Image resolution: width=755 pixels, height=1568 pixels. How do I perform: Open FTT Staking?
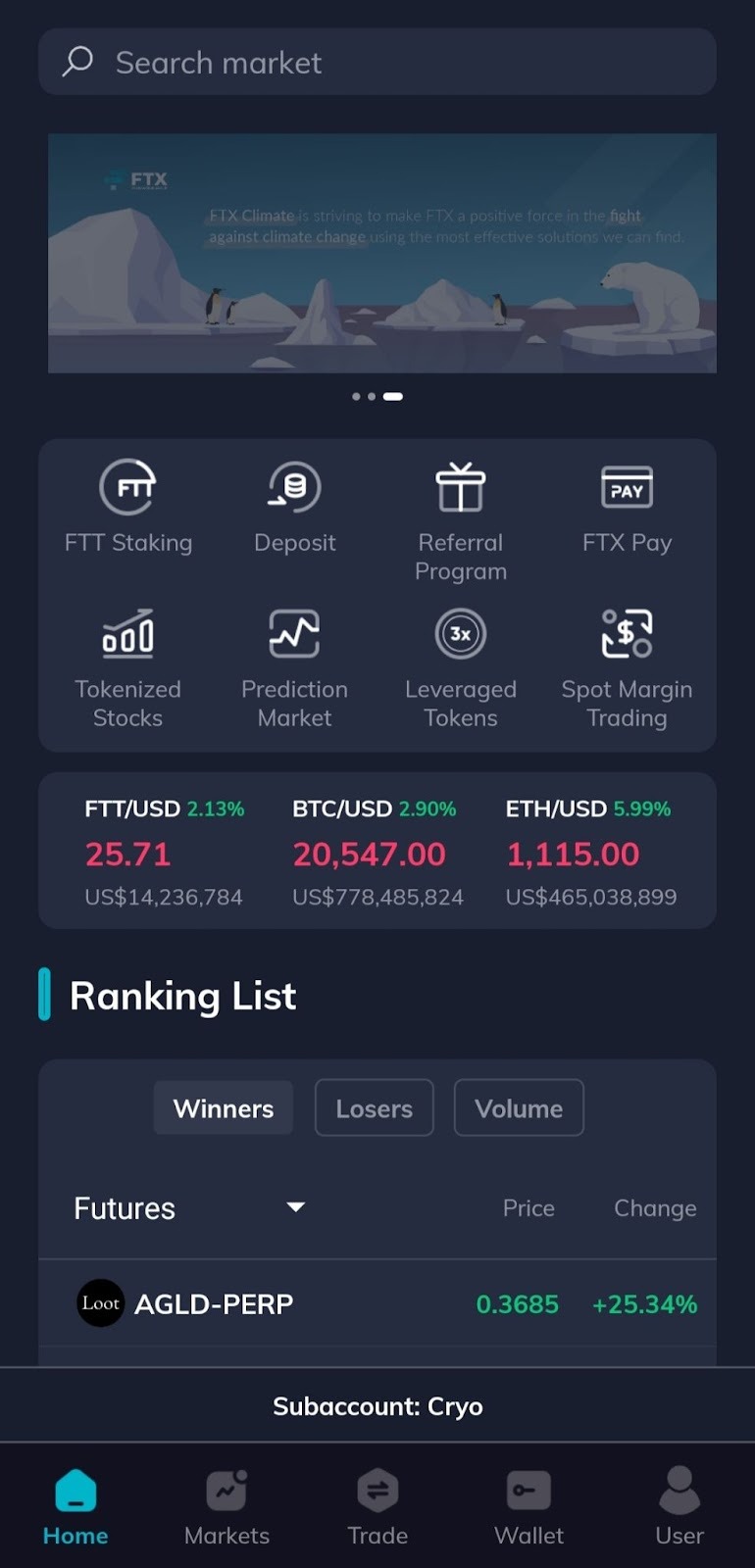pyautogui.click(x=128, y=508)
